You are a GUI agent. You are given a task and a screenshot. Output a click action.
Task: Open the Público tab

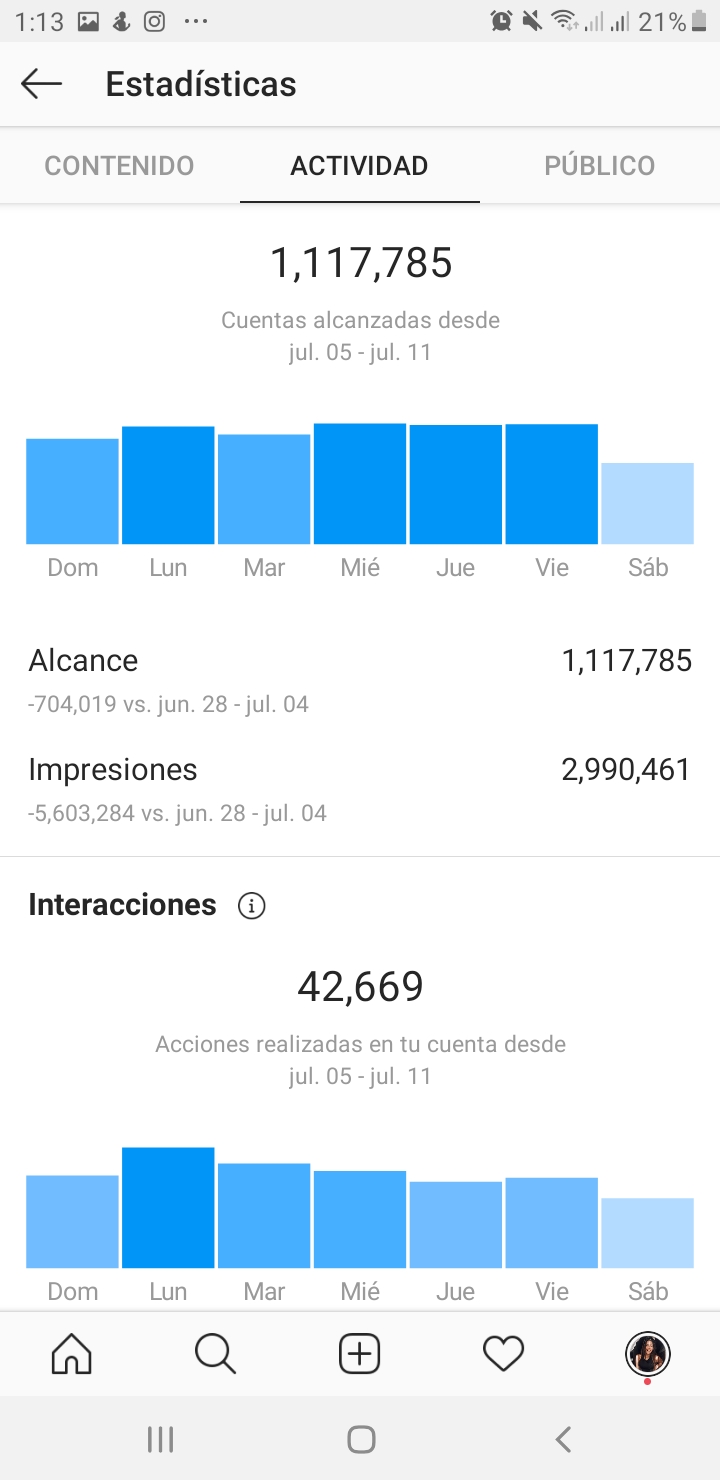[x=600, y=165]
